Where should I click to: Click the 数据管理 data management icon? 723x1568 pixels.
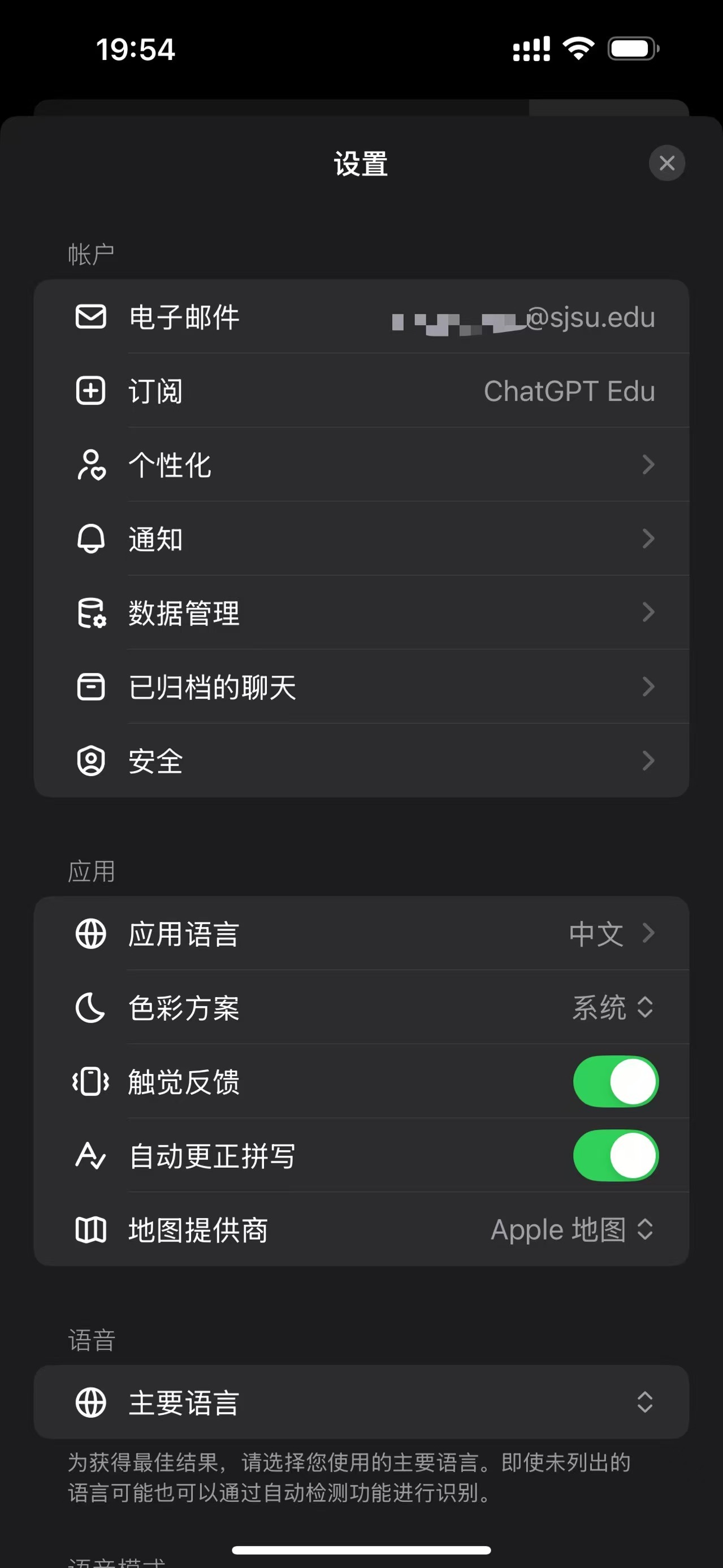pos(90,613)
